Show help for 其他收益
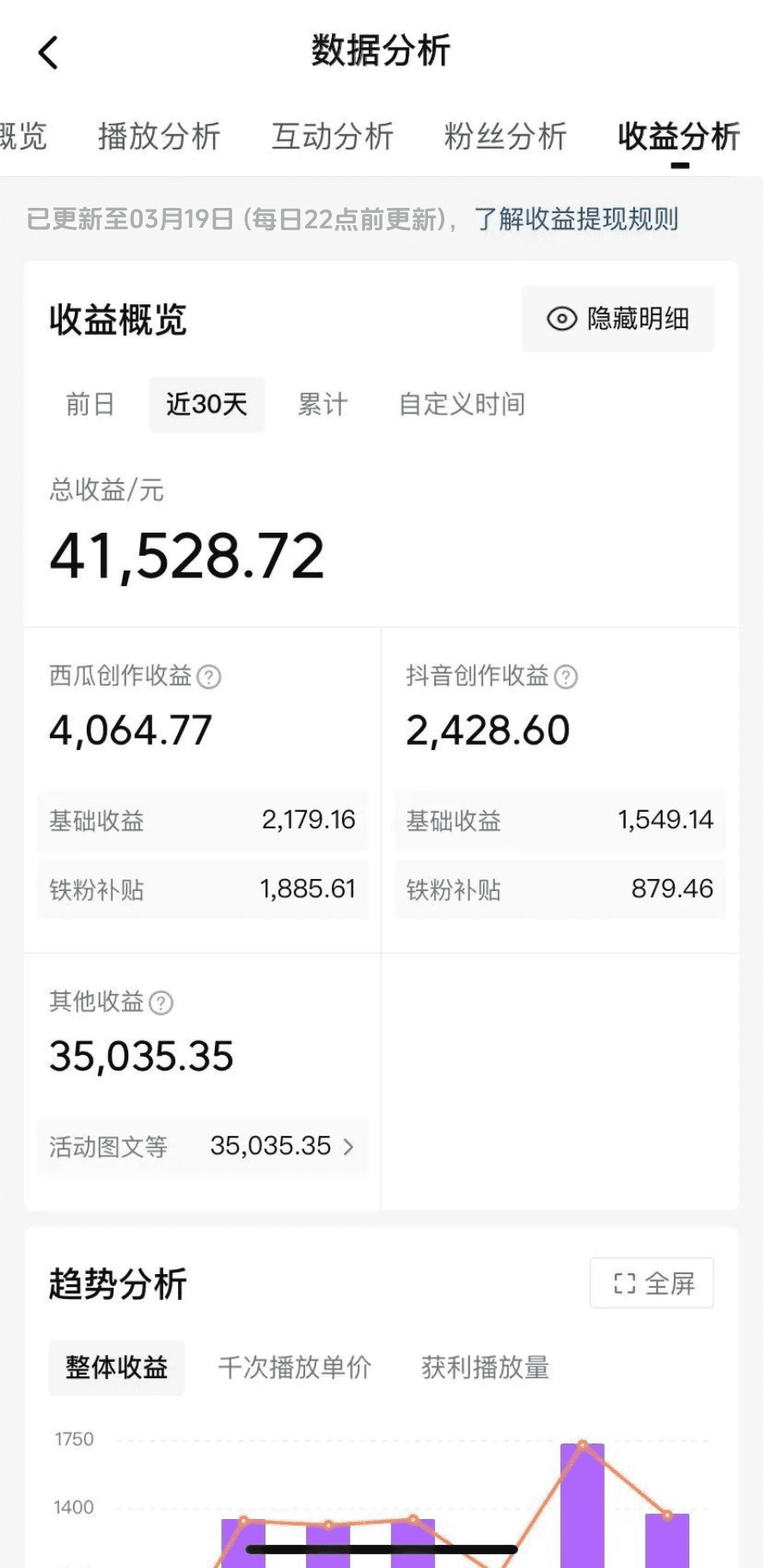The height and width of the screenshot is (1568, 765). point(162,1003)
